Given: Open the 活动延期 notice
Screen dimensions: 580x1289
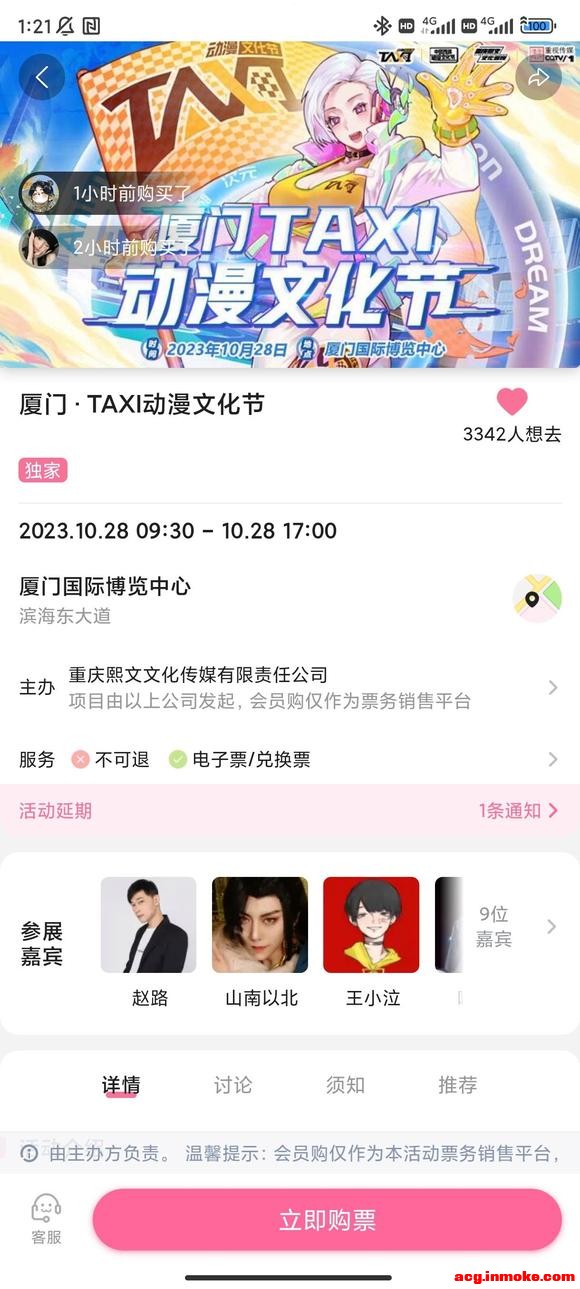Looking at the screenshot, I should pos(290,810).
